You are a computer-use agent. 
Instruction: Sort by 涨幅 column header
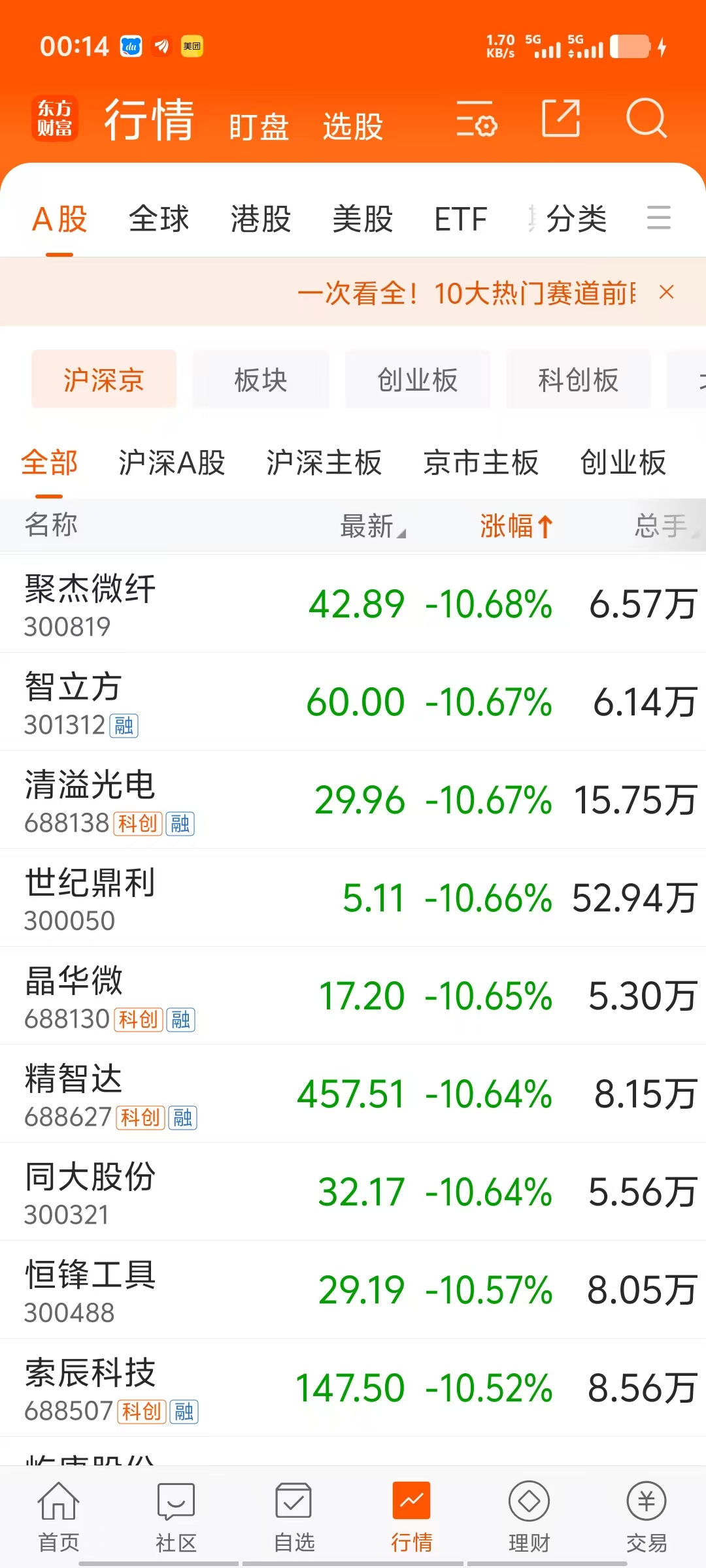point(516,526)
